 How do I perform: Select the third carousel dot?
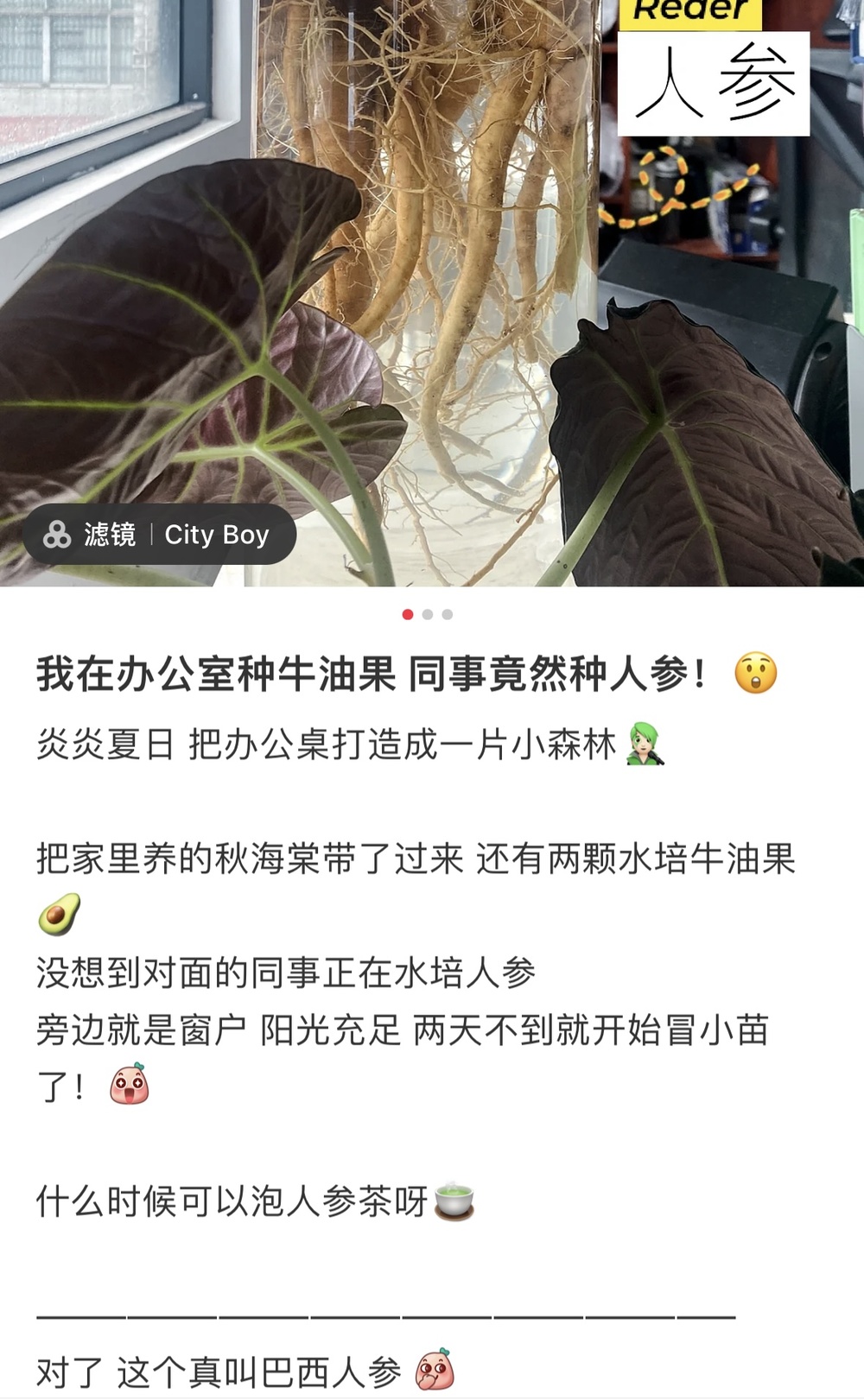446,616
